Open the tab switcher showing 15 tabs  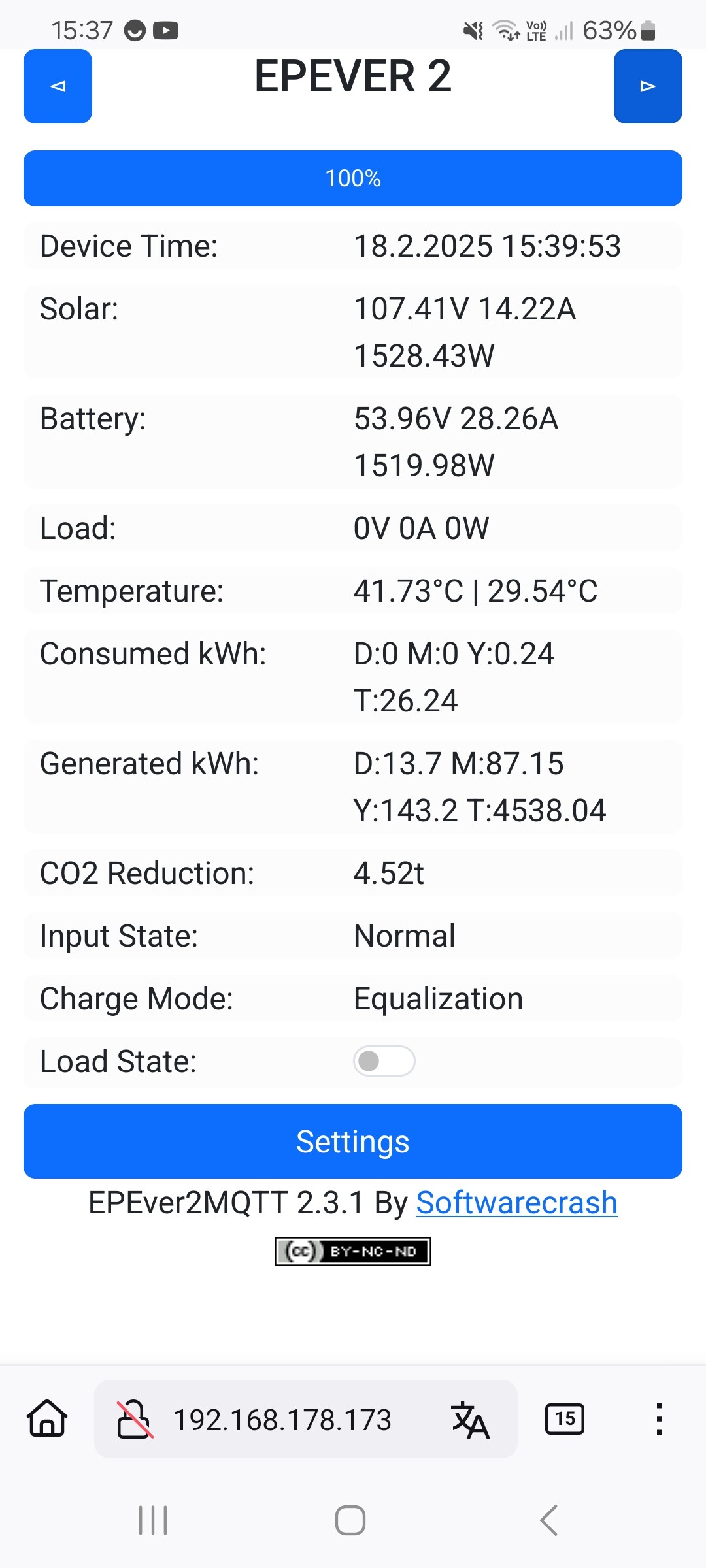(x=565, y=1419)
